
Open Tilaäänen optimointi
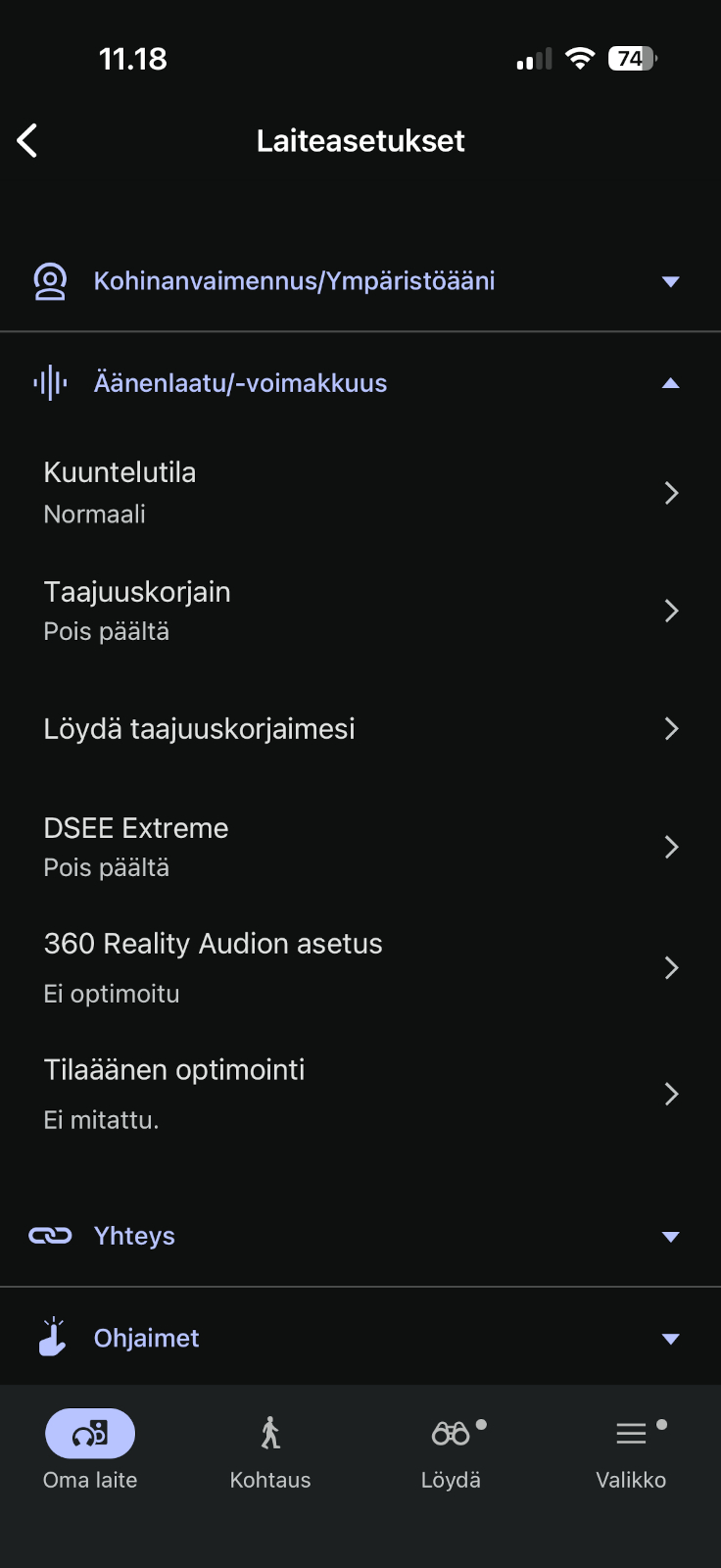(360, 1094)
